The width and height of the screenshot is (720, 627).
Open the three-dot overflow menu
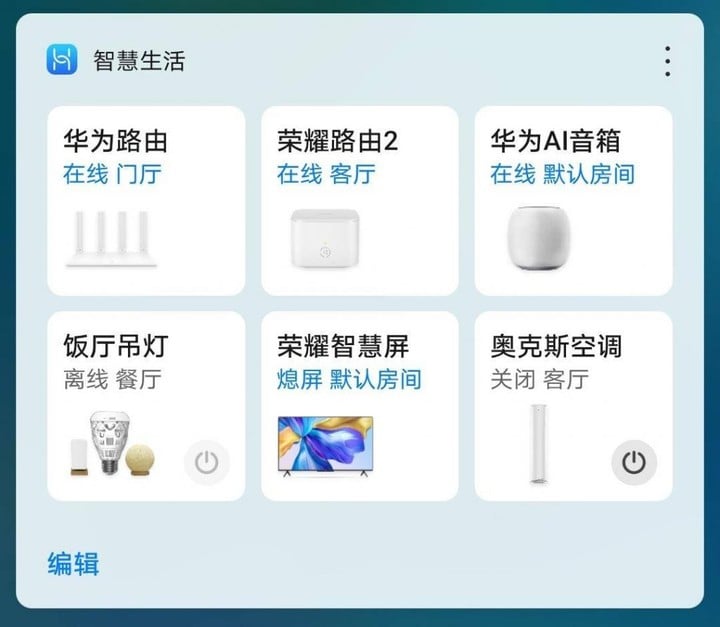(x=667, y=61)
